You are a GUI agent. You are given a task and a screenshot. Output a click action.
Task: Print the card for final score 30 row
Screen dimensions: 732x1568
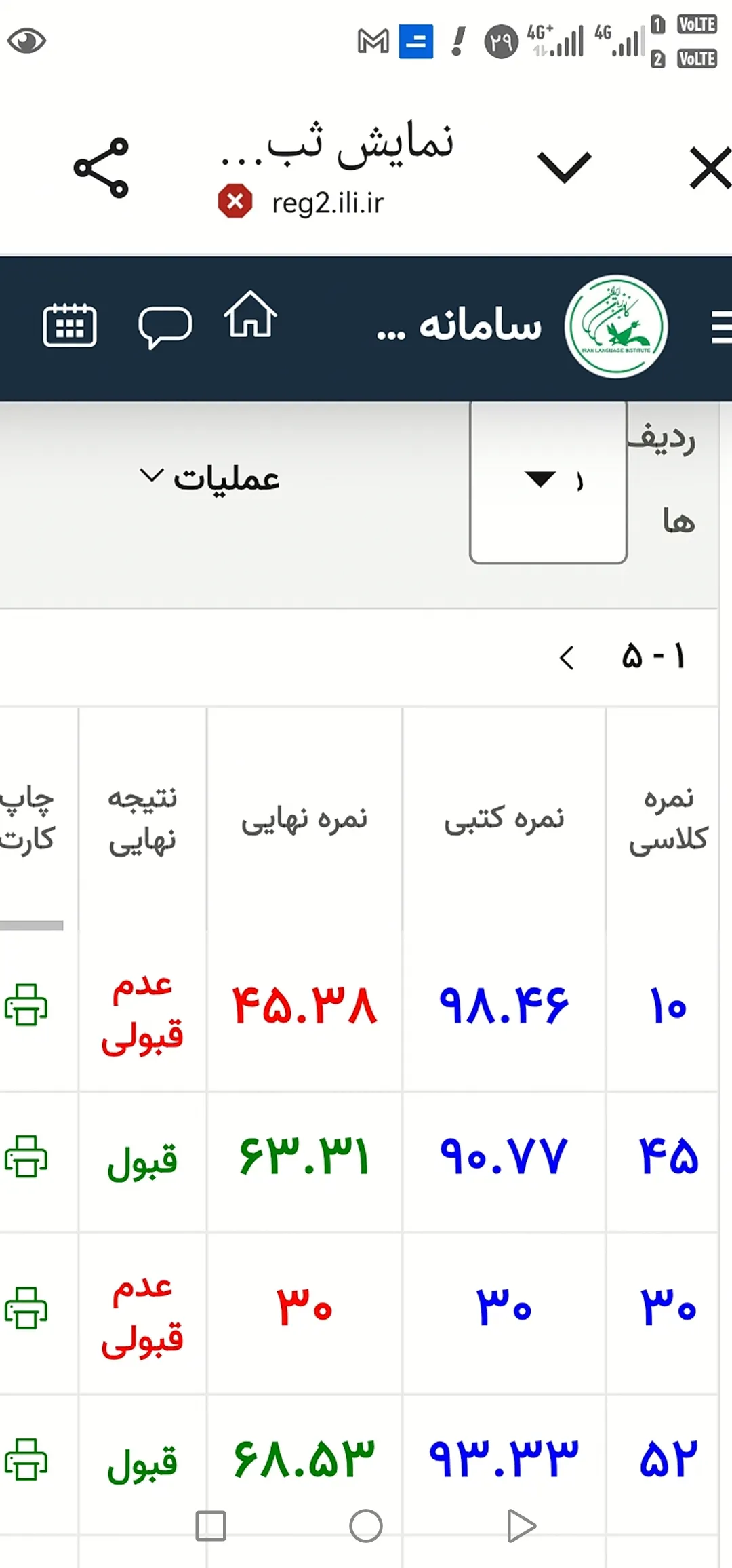26,1308
